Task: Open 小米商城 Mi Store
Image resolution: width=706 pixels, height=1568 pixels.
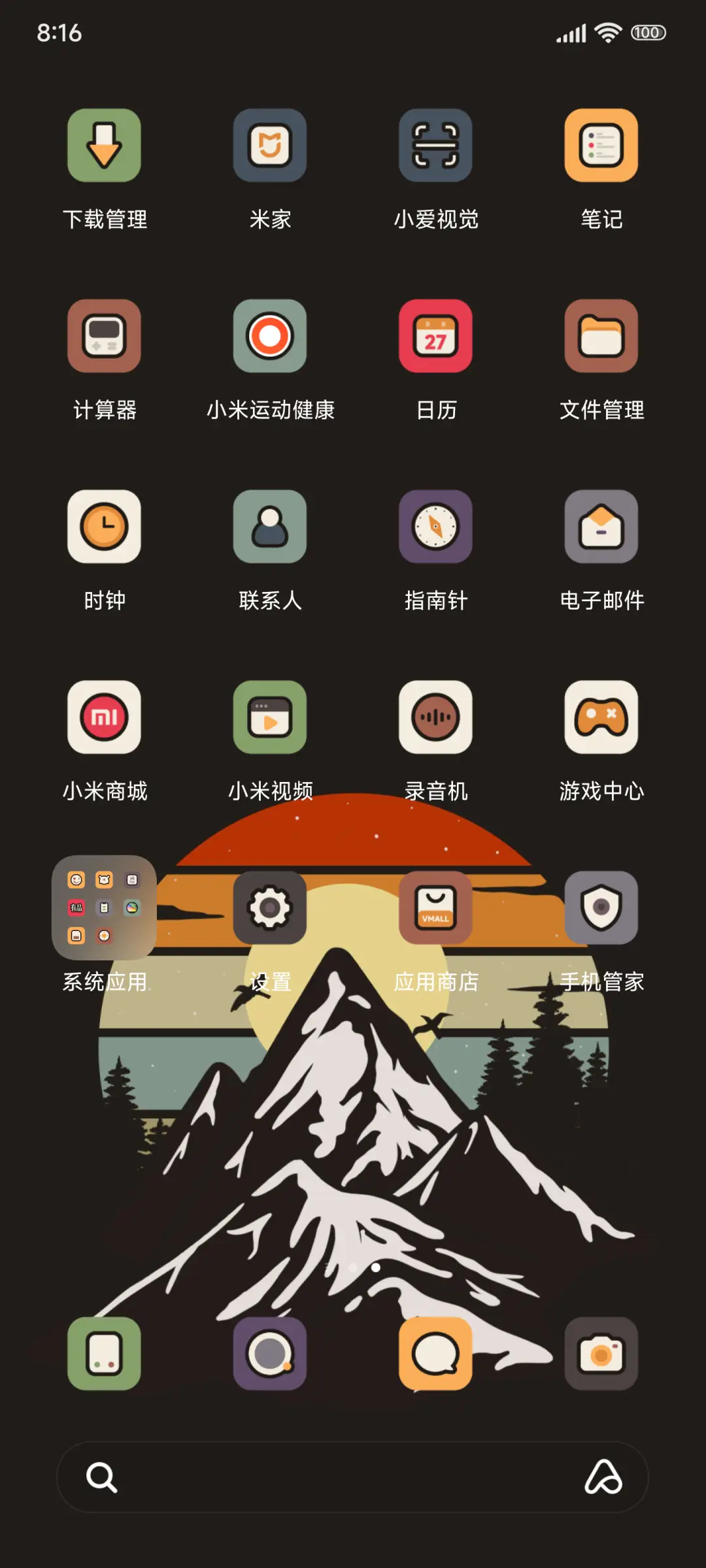Action: click(x=104, y=718)
